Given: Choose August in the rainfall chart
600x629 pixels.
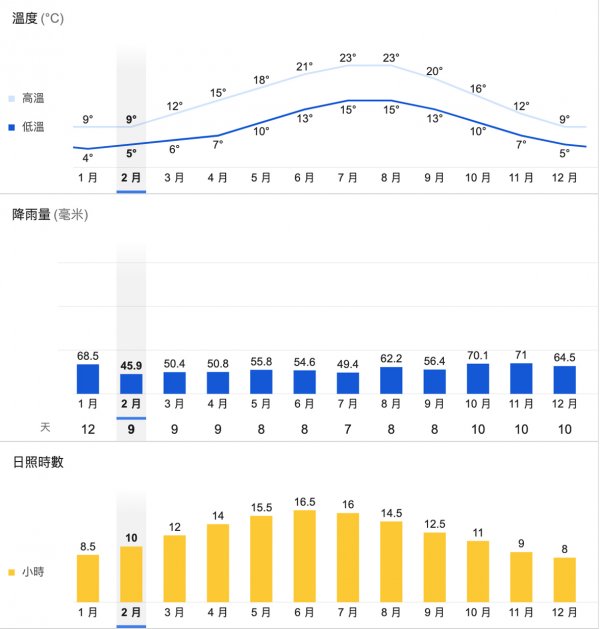Looking at the screenshot, I should (x=391, y=403).
